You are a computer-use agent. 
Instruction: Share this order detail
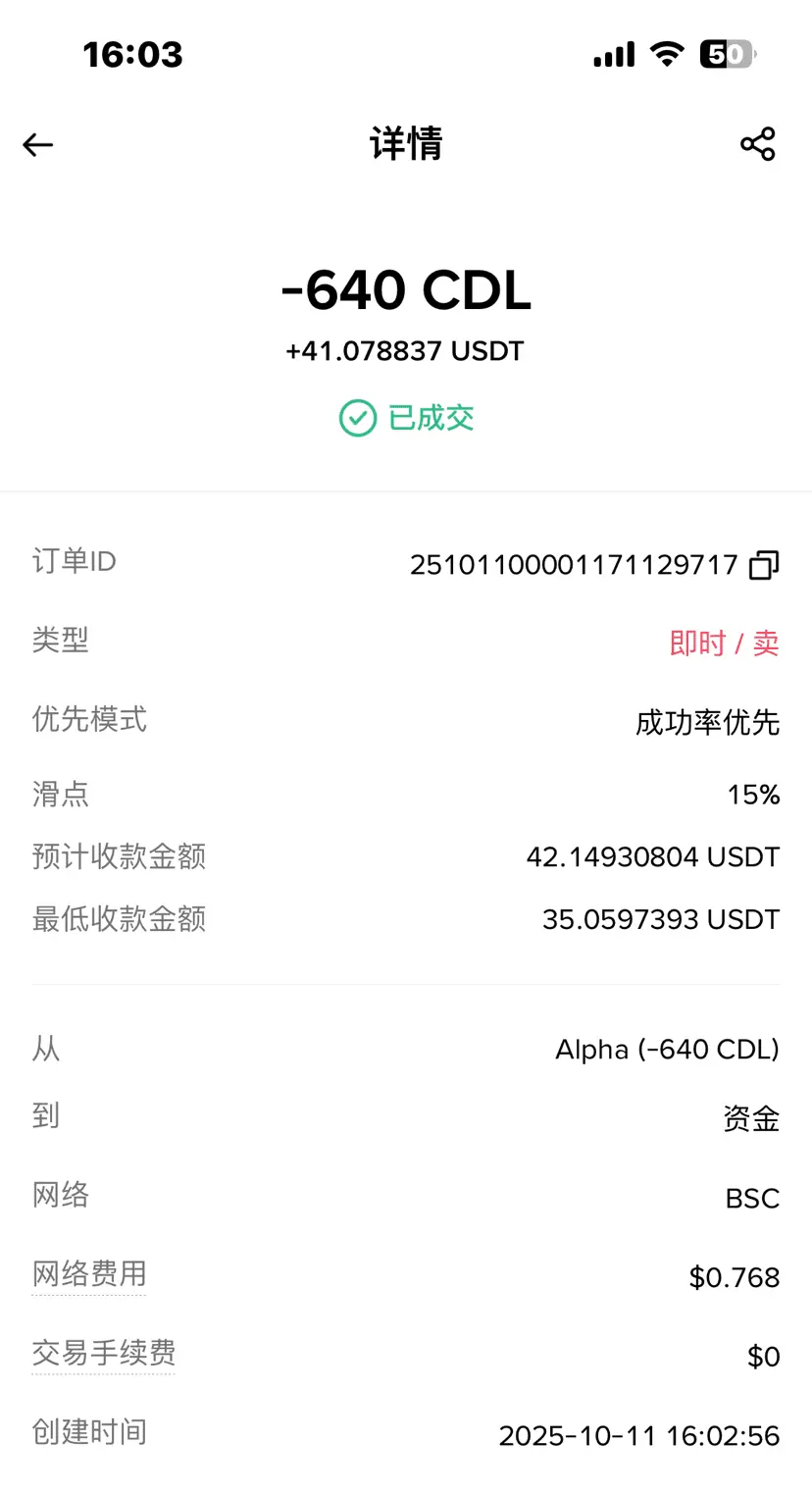(x=757, y=144)
